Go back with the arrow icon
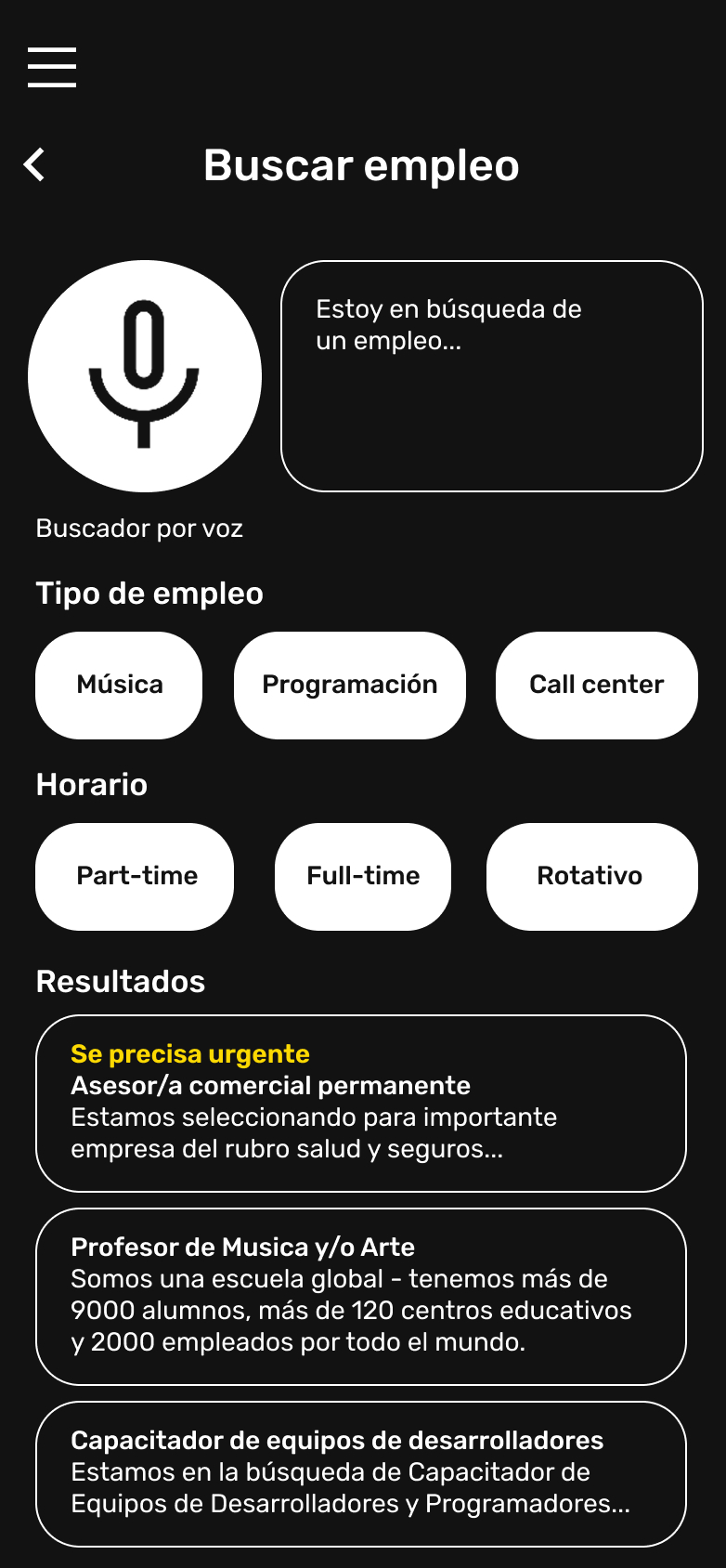The width and height of the screenshot is (726, 1568). click(x=34, y=165)
